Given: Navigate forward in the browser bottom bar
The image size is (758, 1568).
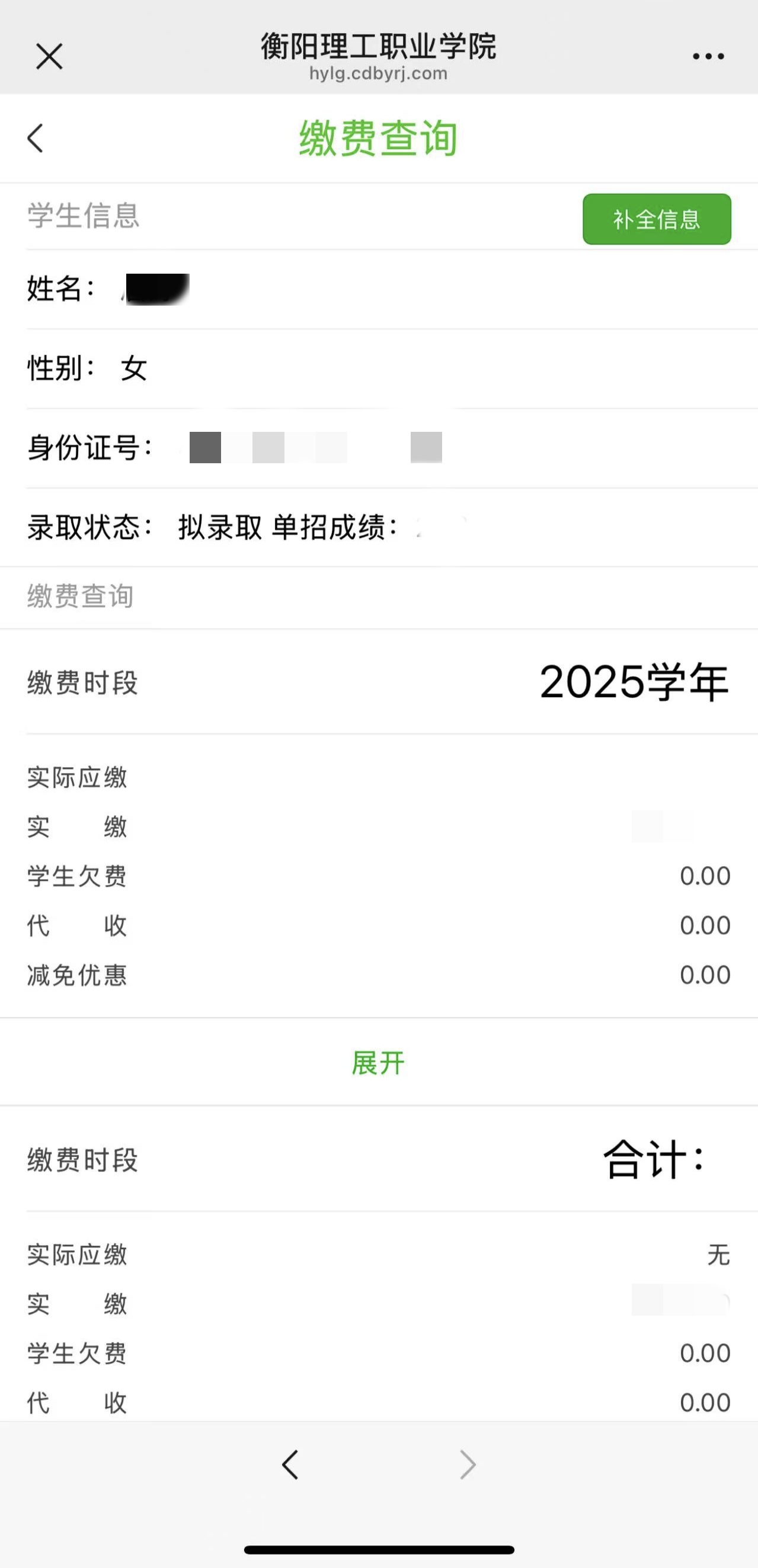Looking at the screenshot, I should pyautogui.click(x=467, y=1464).
